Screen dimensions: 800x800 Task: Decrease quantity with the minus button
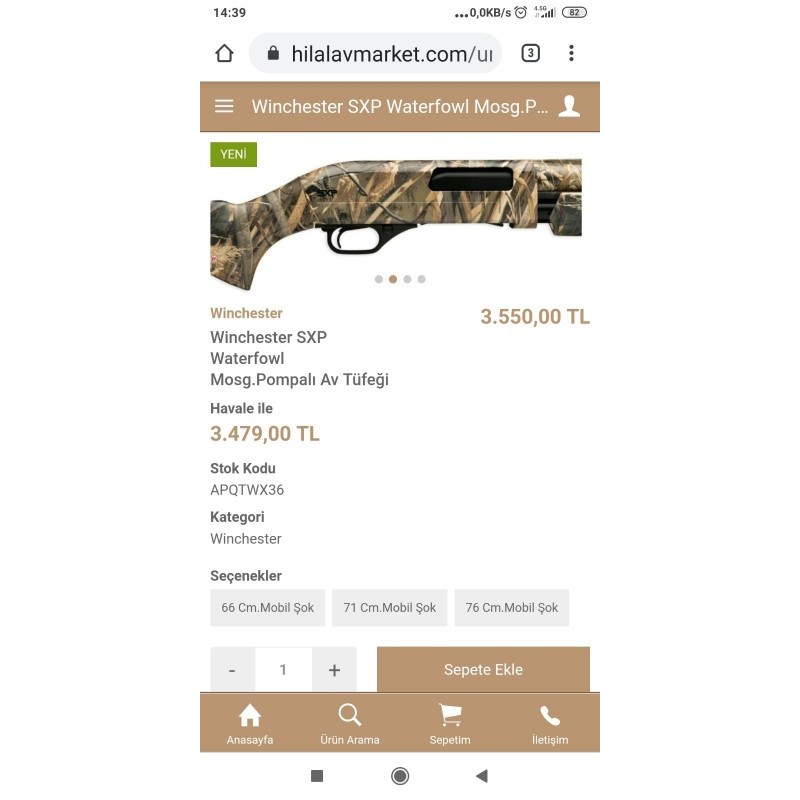click(232, 670)
